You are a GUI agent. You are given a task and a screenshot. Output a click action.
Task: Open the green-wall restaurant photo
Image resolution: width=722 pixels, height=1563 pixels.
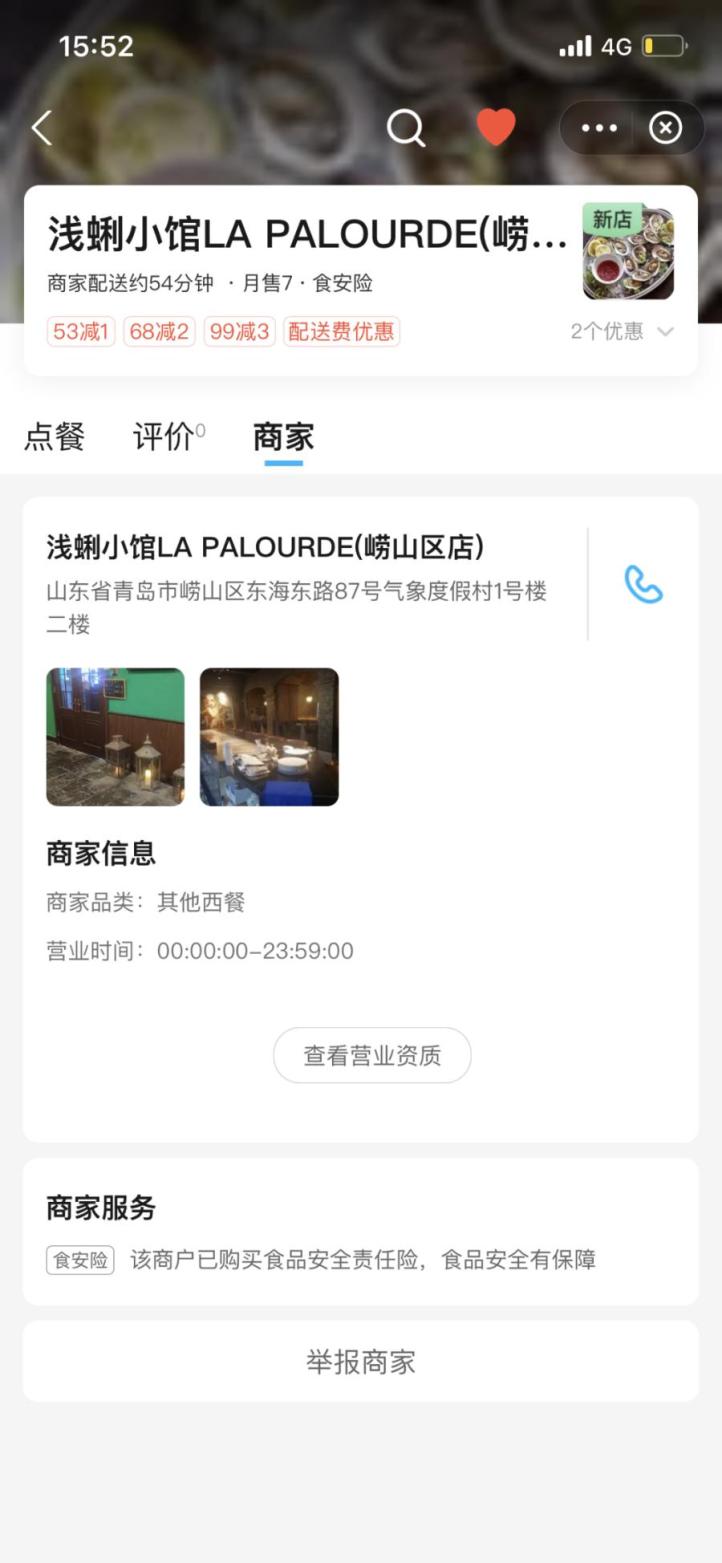coord(116,737)
